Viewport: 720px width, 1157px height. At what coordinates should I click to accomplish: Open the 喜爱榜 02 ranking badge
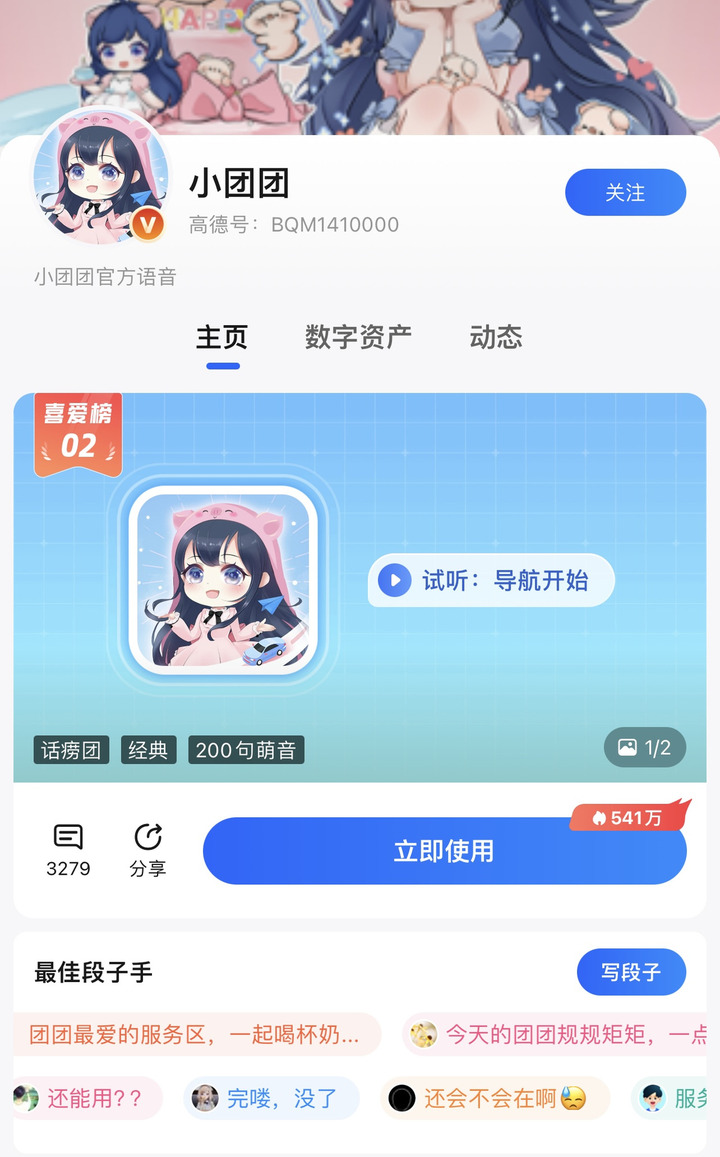pos(78,434)
